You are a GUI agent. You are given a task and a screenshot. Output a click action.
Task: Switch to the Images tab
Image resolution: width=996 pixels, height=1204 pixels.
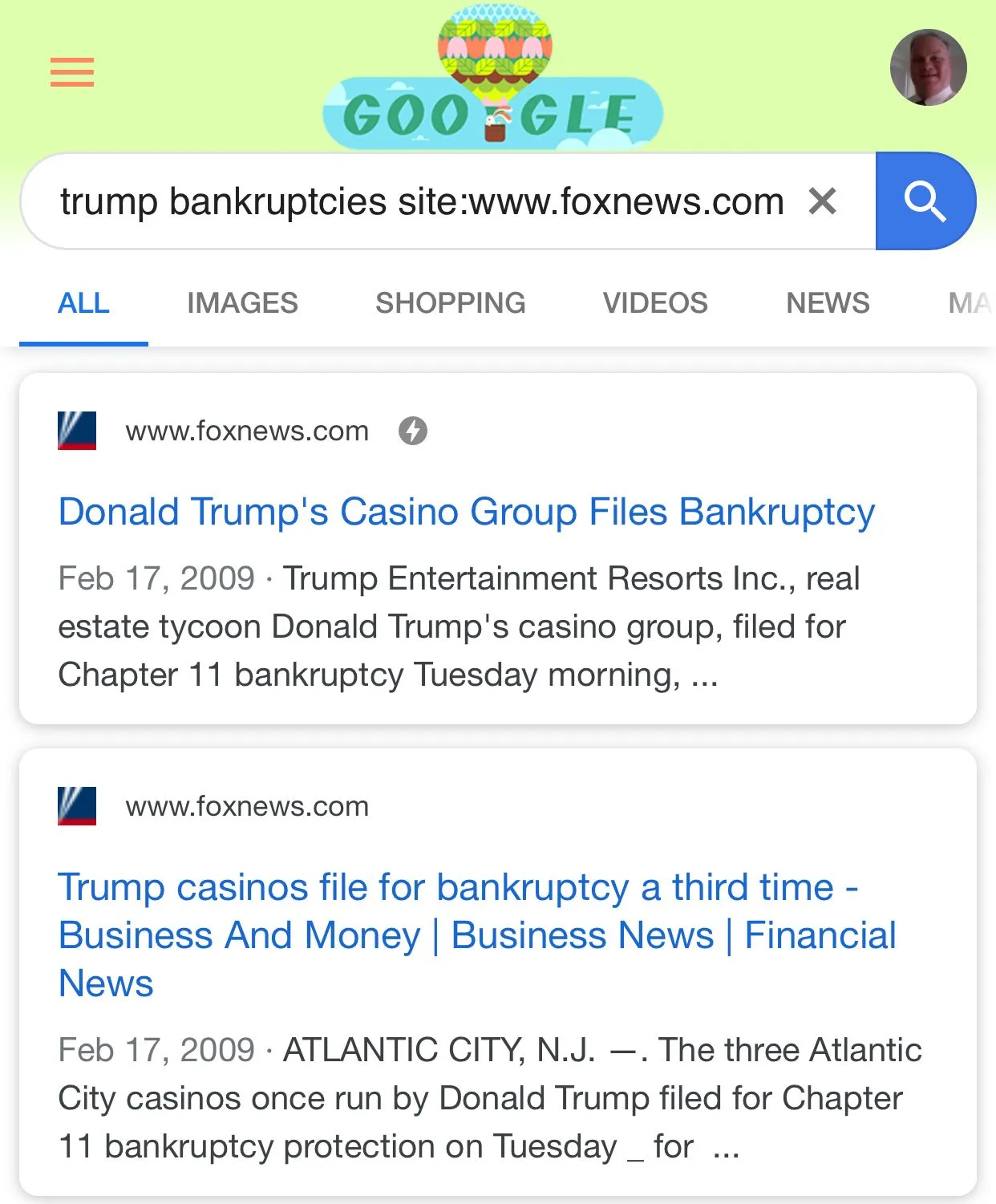tap(242, 303)
